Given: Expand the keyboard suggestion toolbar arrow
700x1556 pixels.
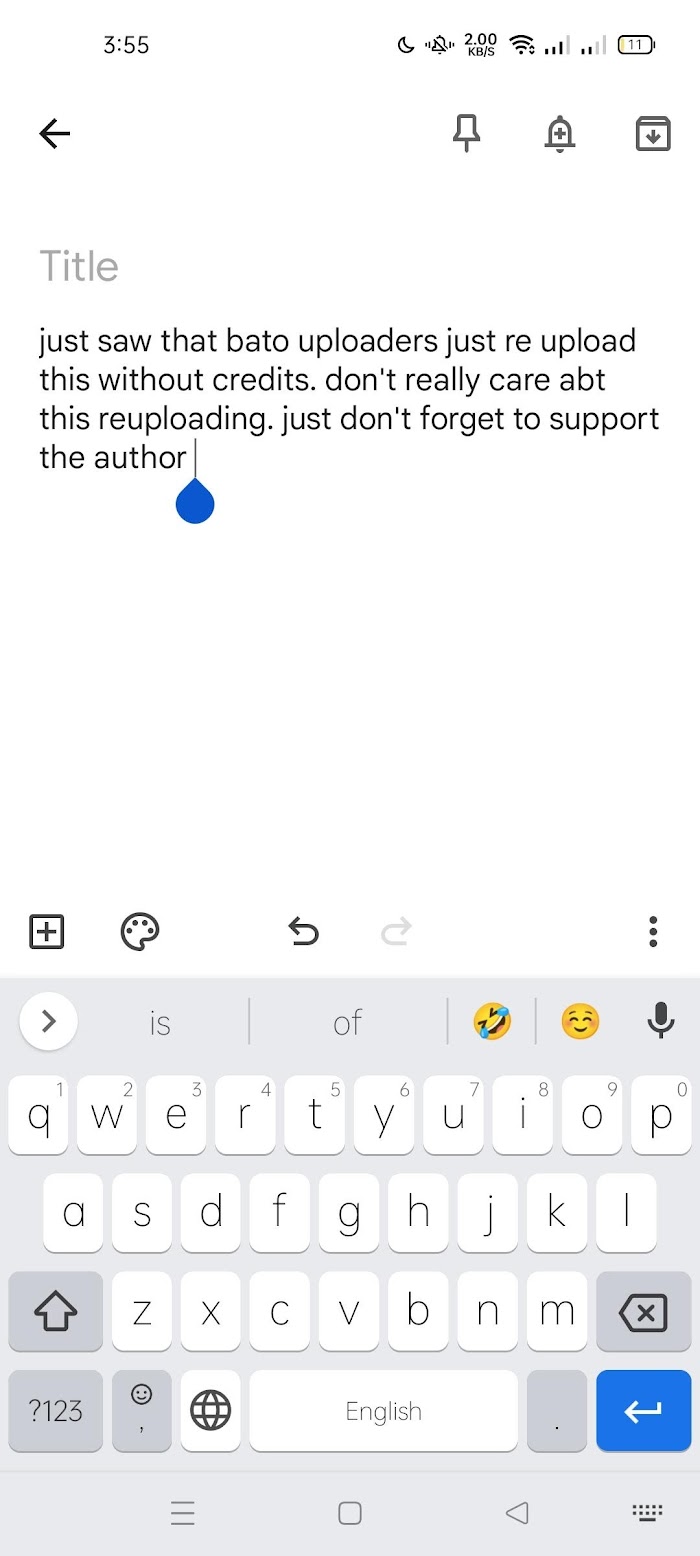Looking at the screenshot, I should (x=48, y=1021).
